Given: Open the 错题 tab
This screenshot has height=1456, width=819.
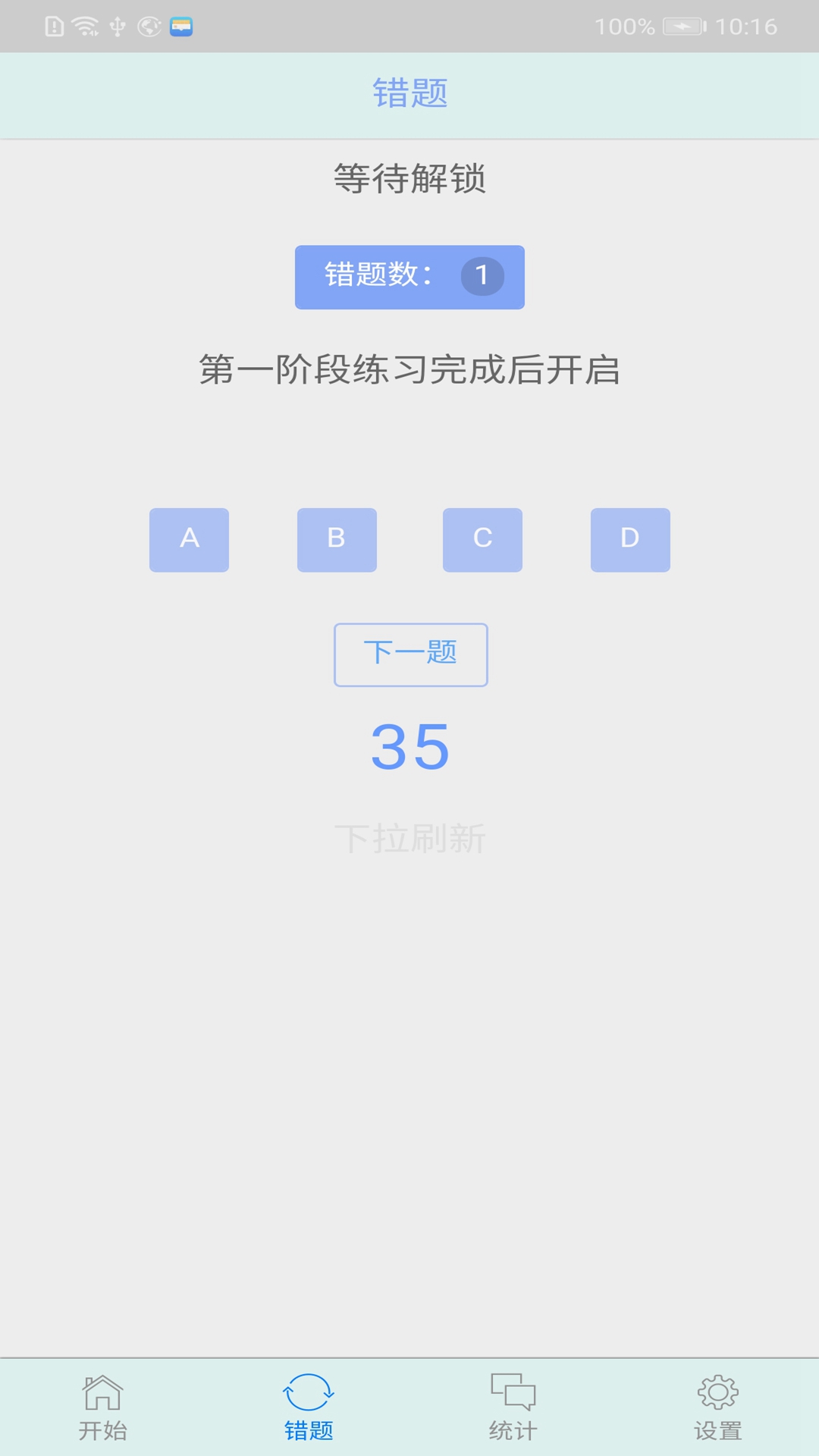Looking at the screenshot, I should [308, 1407].
